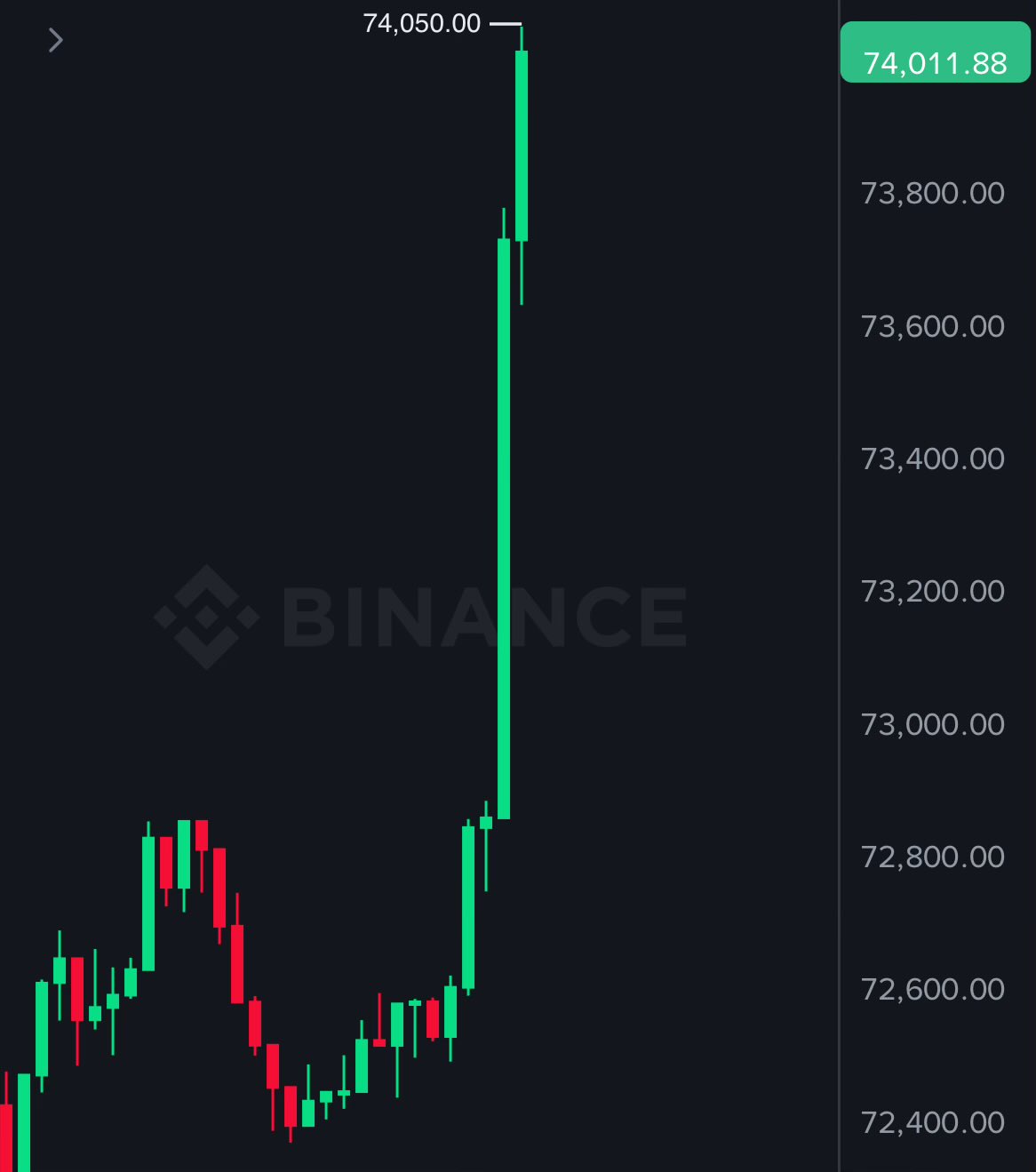Click the 73,000.00 price scale entry

[x=930, y=723]
